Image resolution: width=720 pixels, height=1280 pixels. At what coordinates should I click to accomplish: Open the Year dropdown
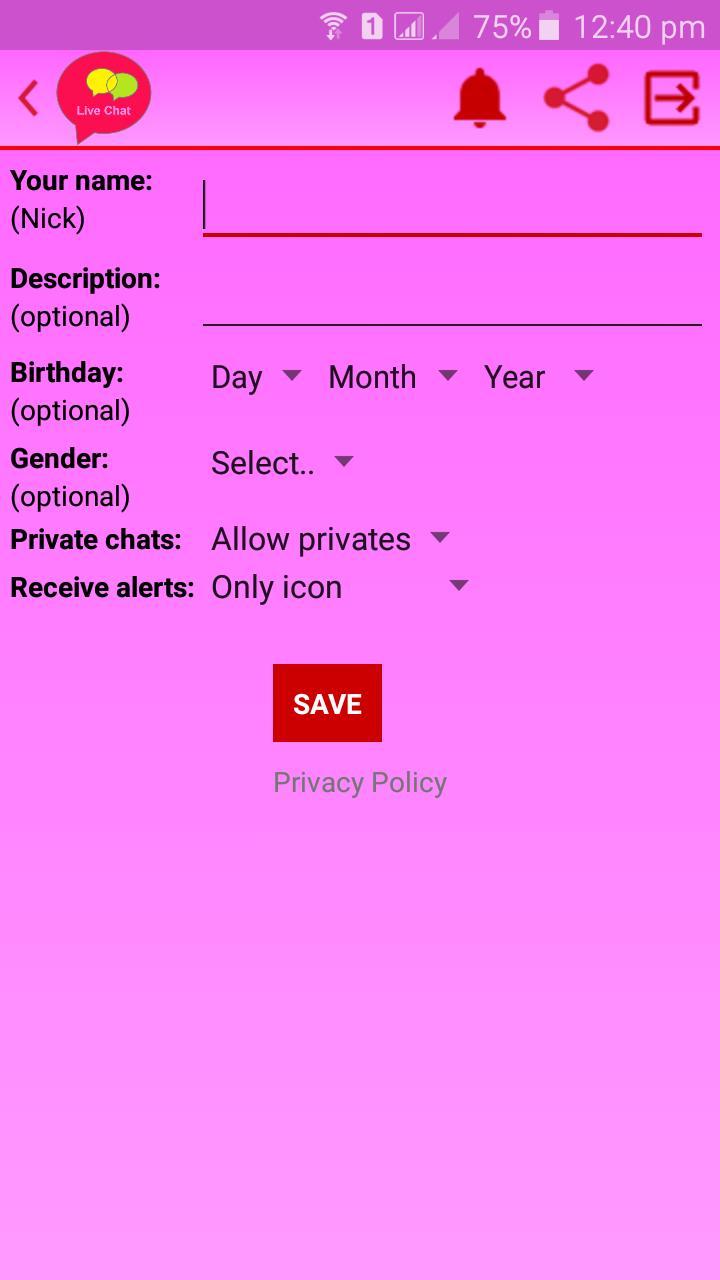point(540,377)
